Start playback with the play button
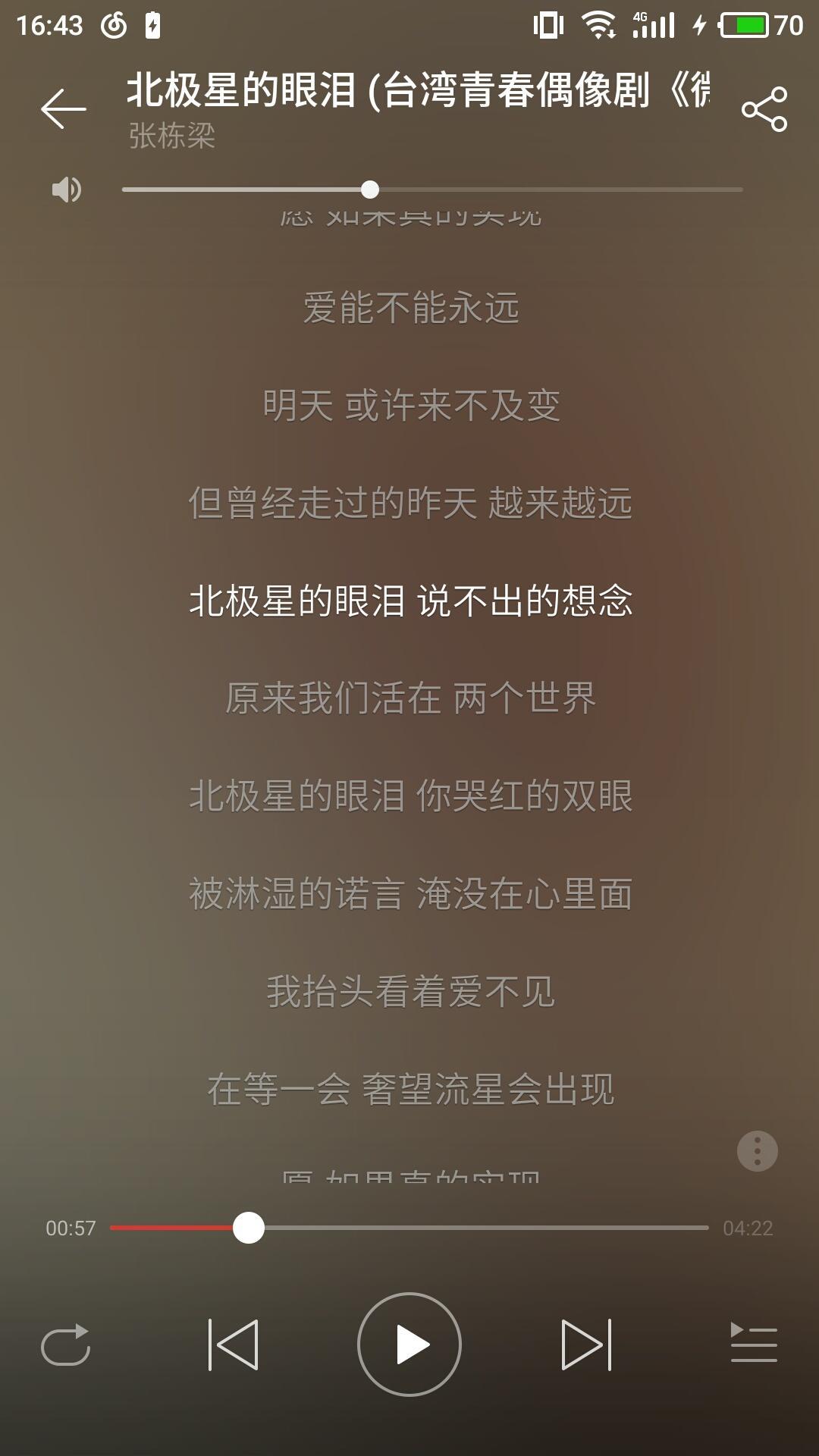This screenshot has height=1456, width=819. (x=409, y=1345)
